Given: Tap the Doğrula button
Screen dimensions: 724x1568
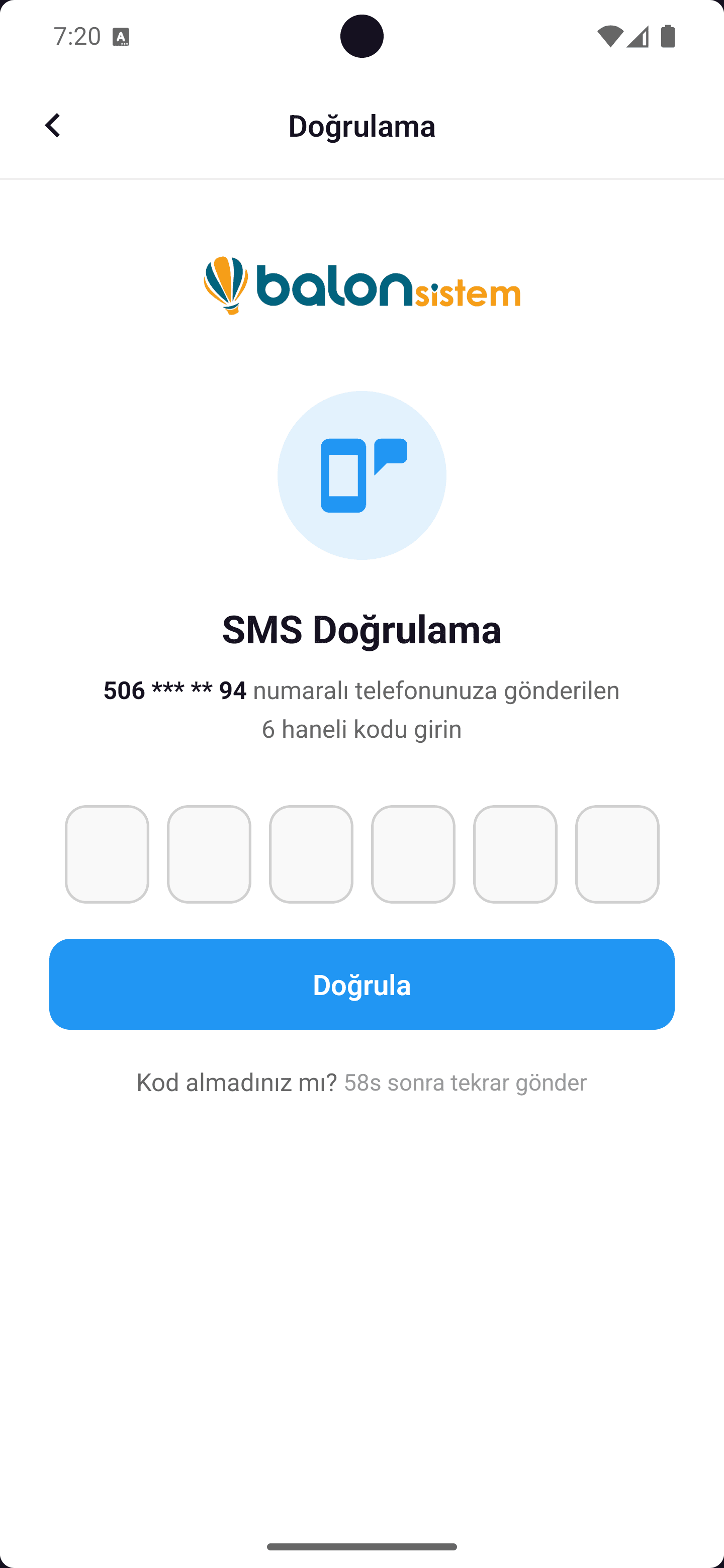Looking at the screenshot, I should click(361, 984).
